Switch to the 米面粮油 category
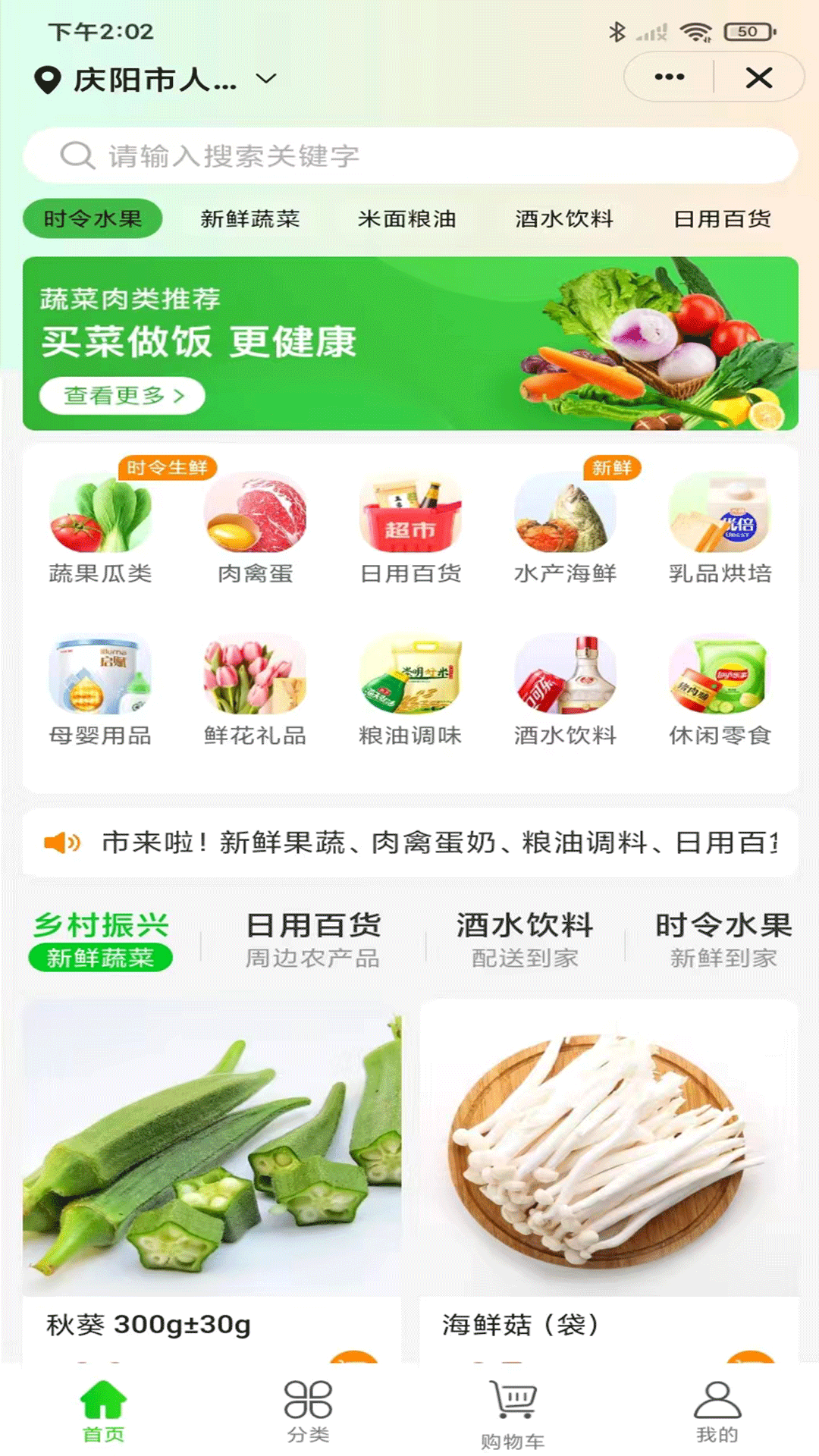The height and width of the screenshot is (1456, 819). [406, 219]
